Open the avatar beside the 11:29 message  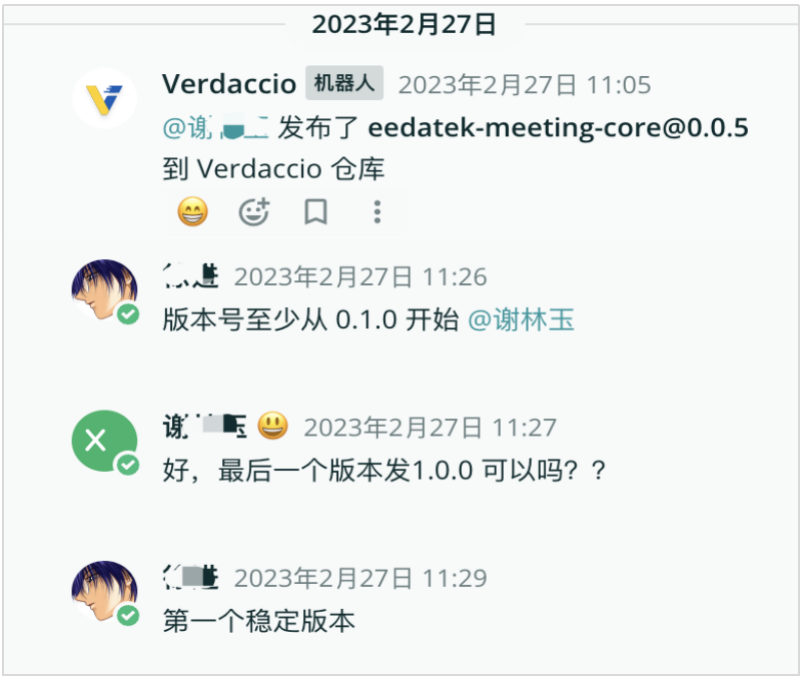click(x=104, y=592)
